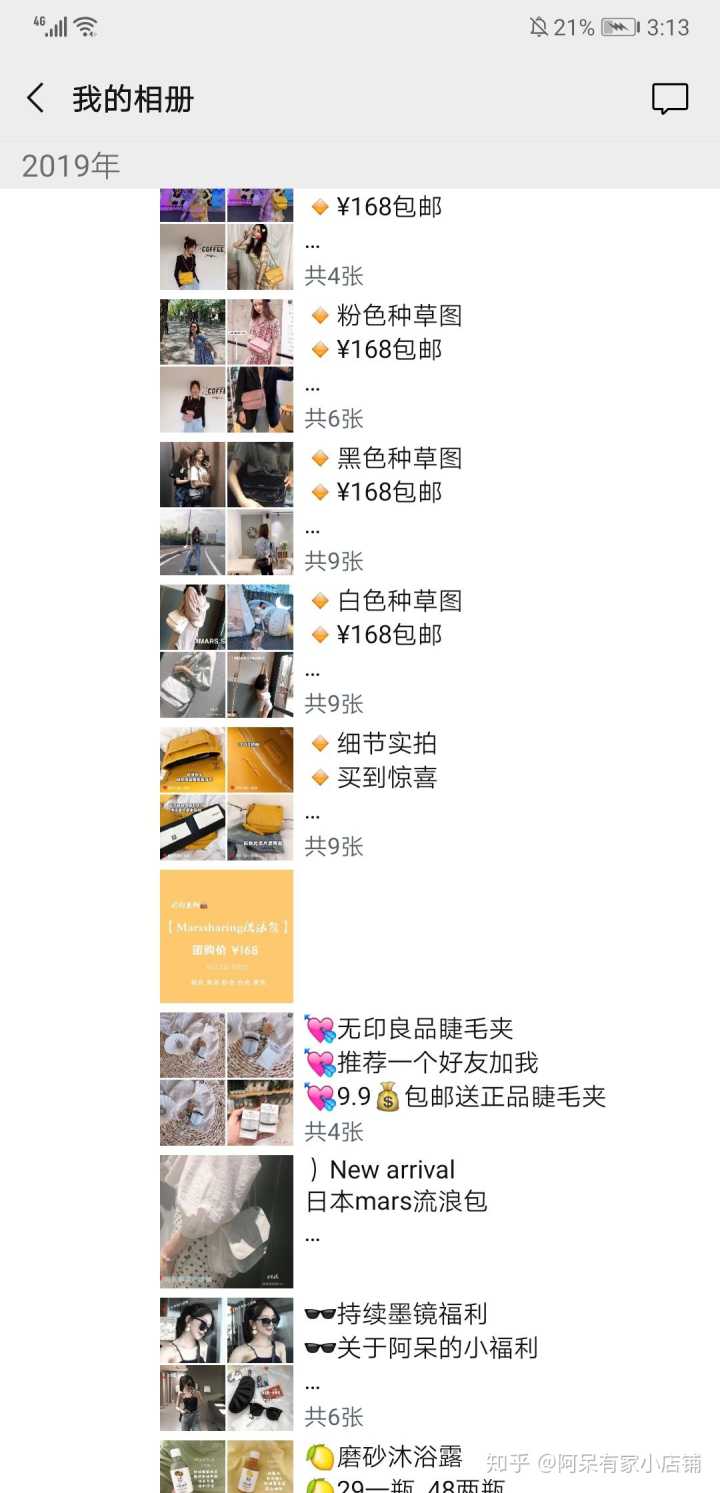This screenshot has width=720, height=1493.
Task: Open the 磨砂沐浴露 post
Action: 400,1468
